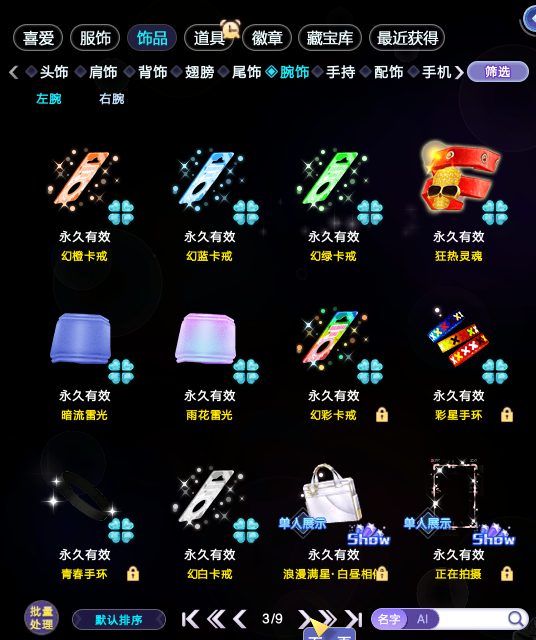The image size is (536, 640).
Task: Jump to the first page
Action: point(190,619)
